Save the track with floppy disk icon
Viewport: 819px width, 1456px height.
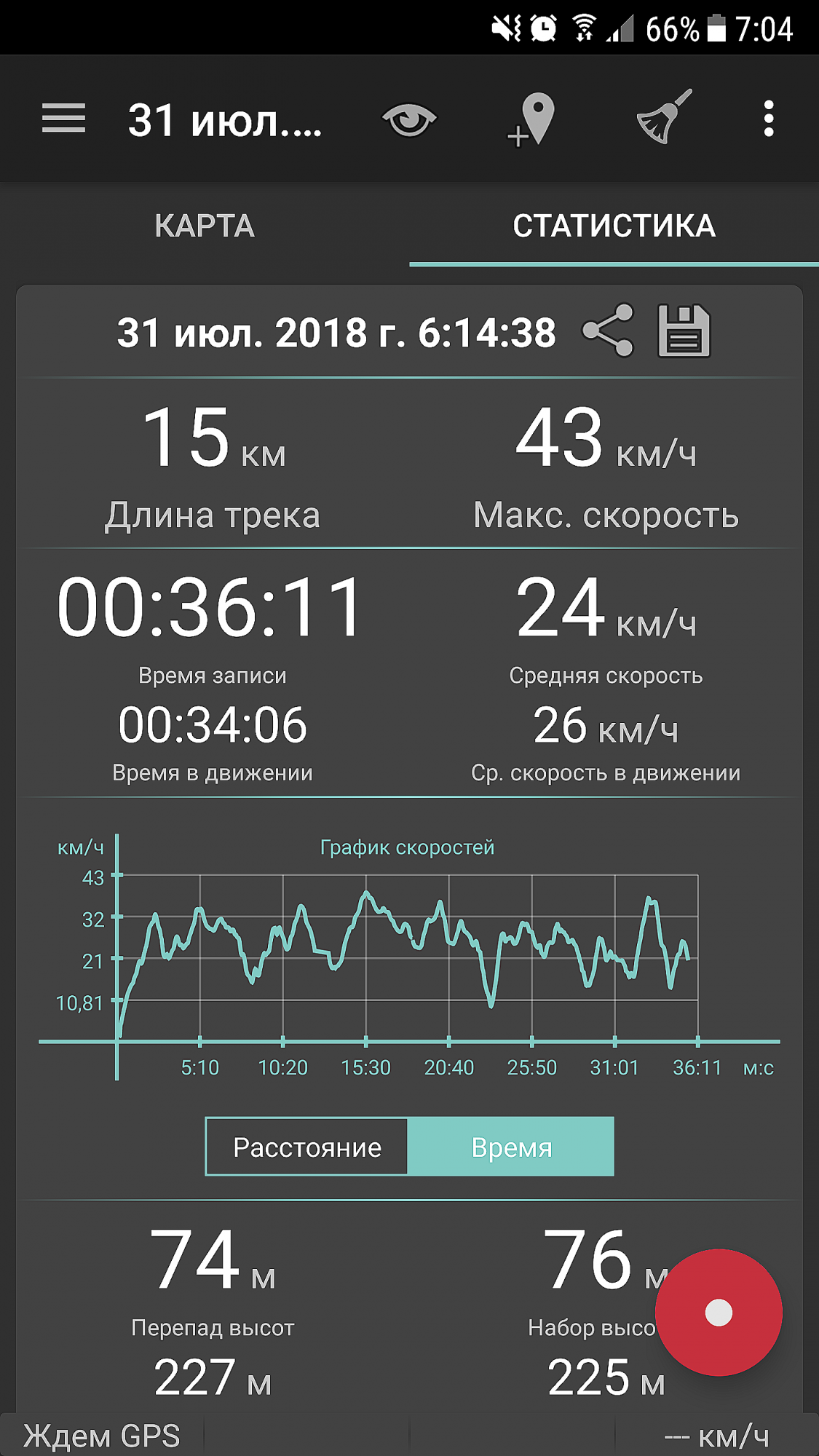click(684, 331)
